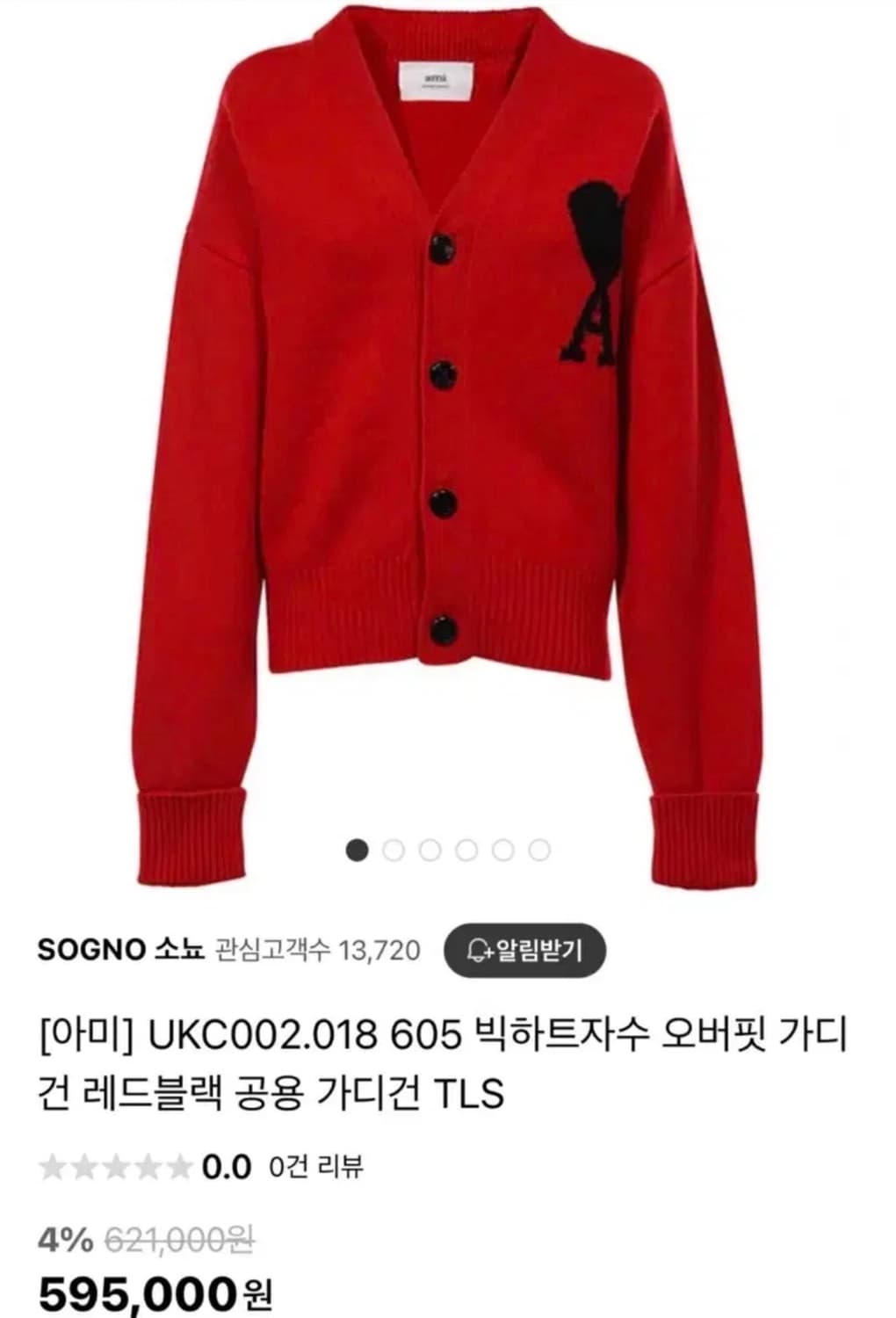This screenshot has width=896, height=1318.
Task: Click the follower count 13,720
Action: tap(379, 947)
